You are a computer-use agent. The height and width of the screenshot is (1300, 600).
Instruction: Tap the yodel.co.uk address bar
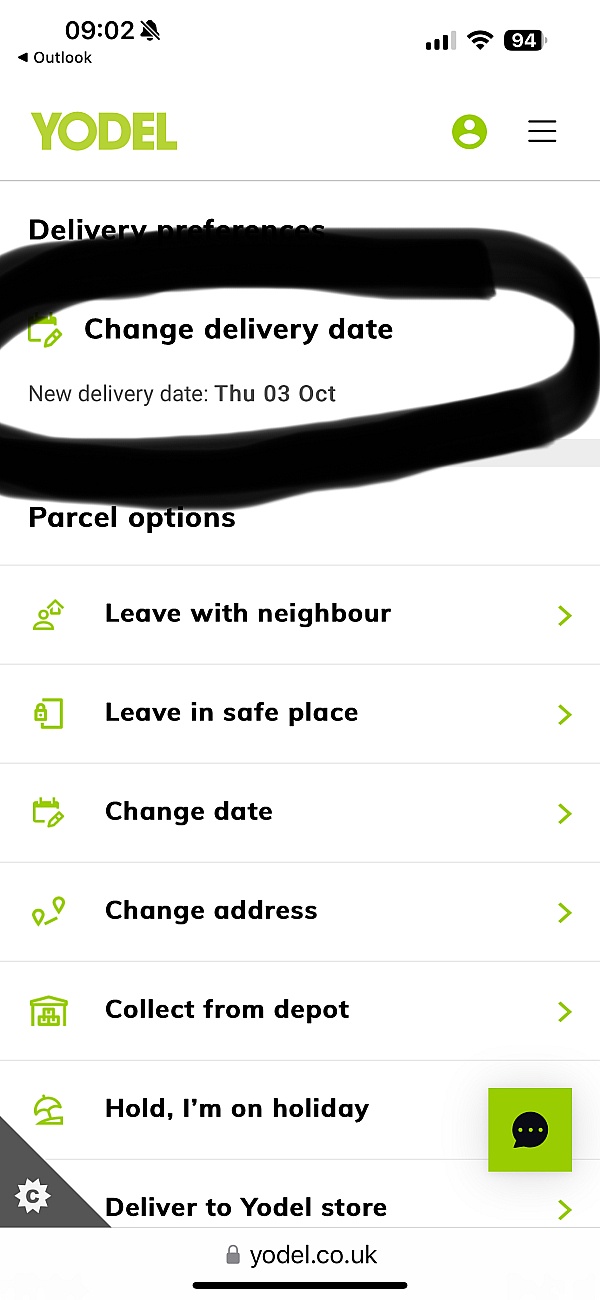point(301,1255)
